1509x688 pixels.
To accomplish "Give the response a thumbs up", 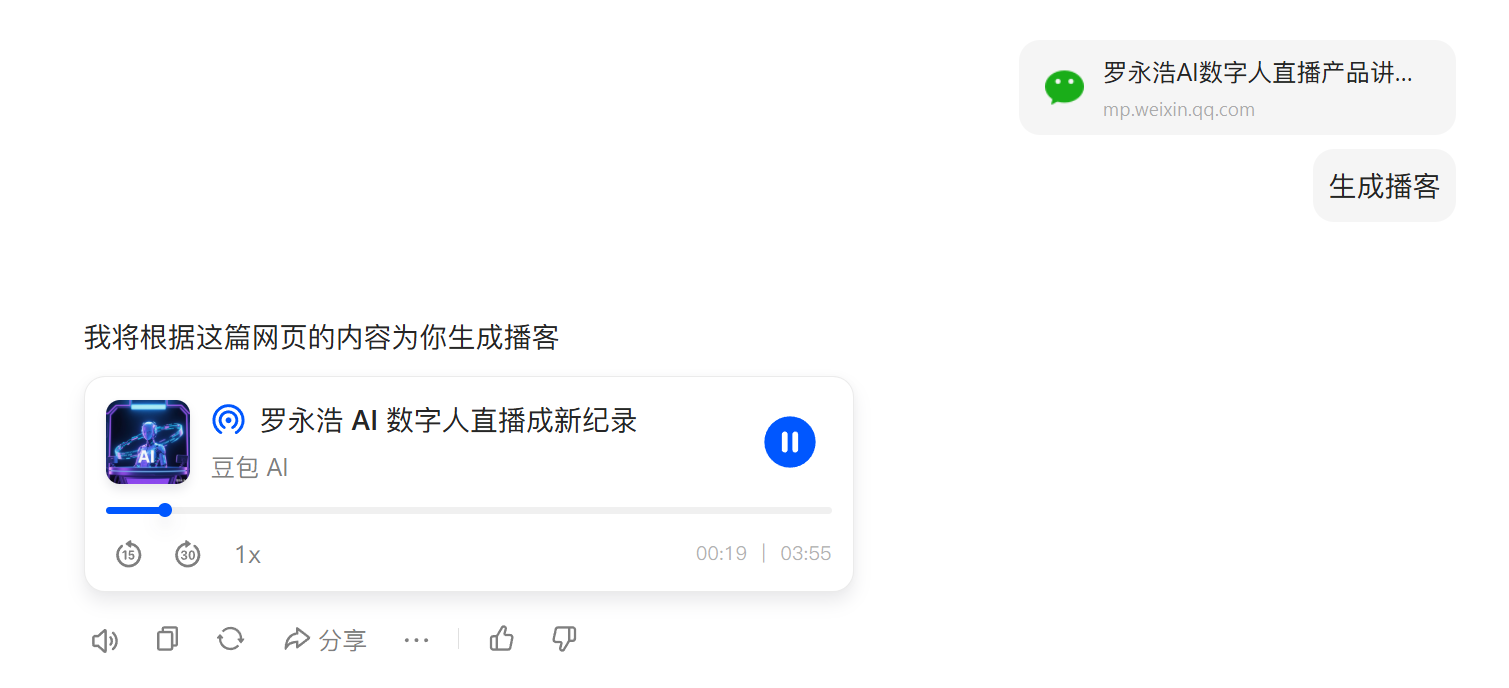I will point(502,639).
